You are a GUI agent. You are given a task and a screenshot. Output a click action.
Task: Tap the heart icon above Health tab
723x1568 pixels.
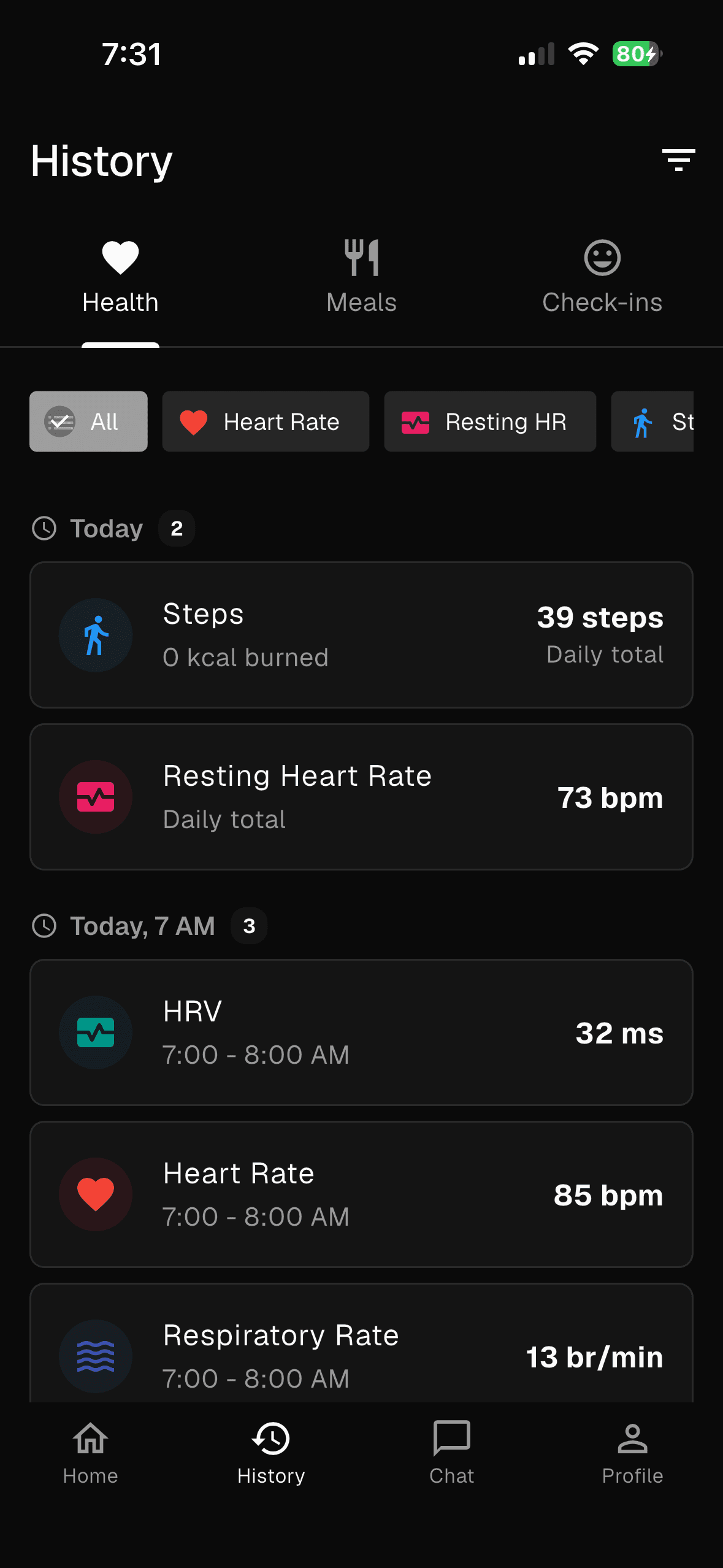[x=119, y=258]
